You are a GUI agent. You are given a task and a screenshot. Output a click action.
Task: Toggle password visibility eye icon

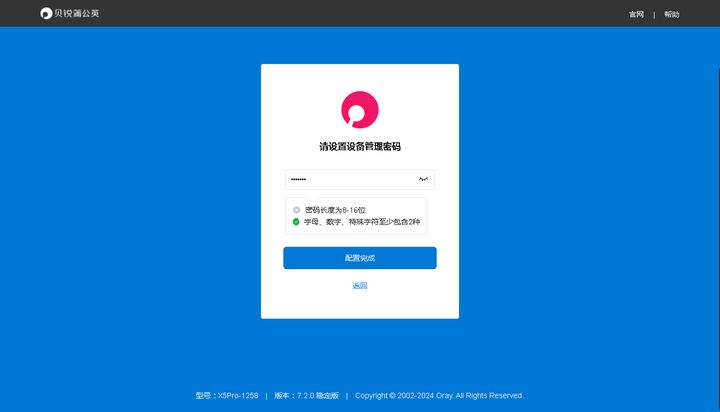pyautogui.click(x=423, y=179)
